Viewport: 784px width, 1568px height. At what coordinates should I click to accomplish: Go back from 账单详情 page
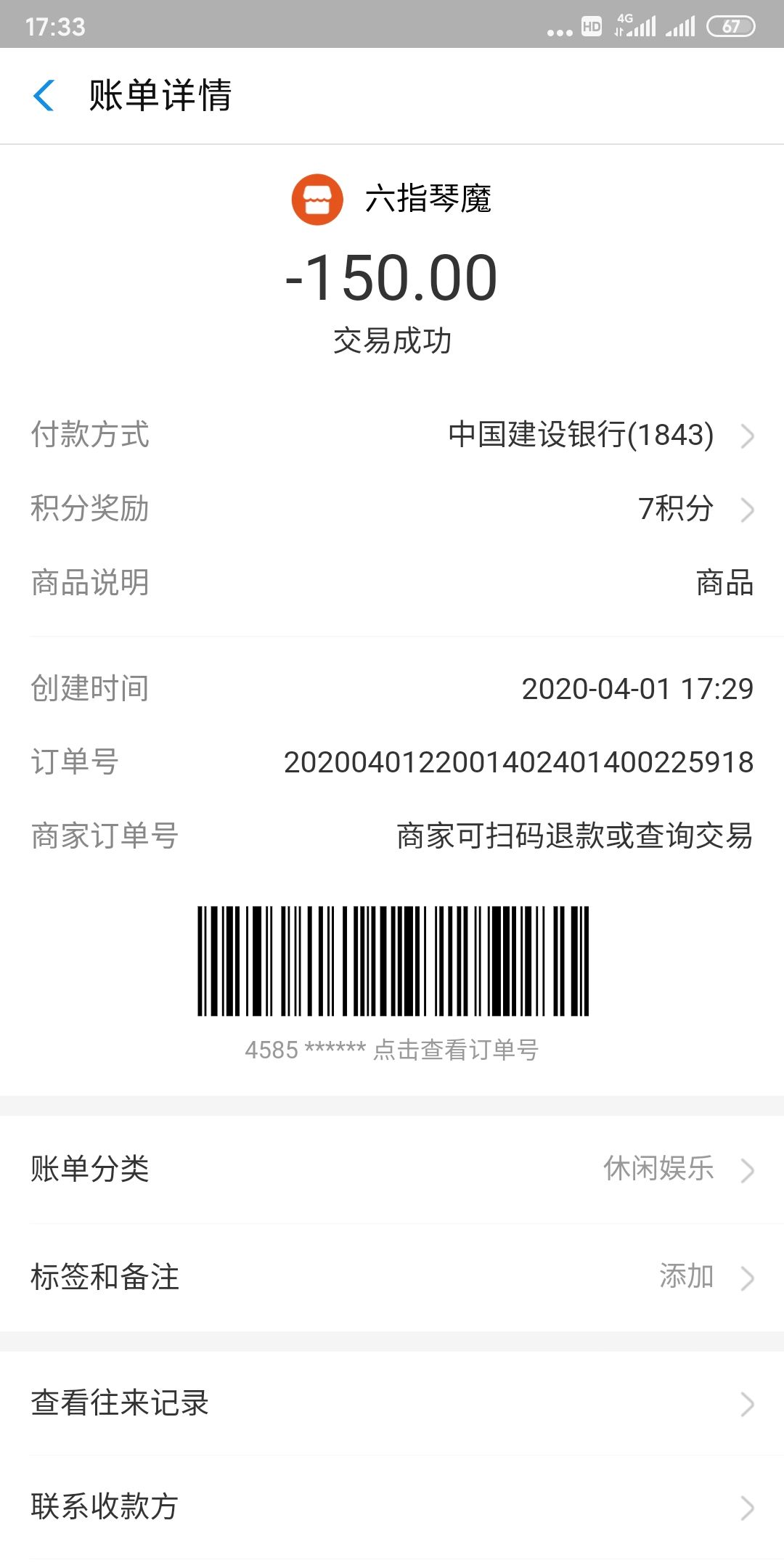(x=44, y=96)
